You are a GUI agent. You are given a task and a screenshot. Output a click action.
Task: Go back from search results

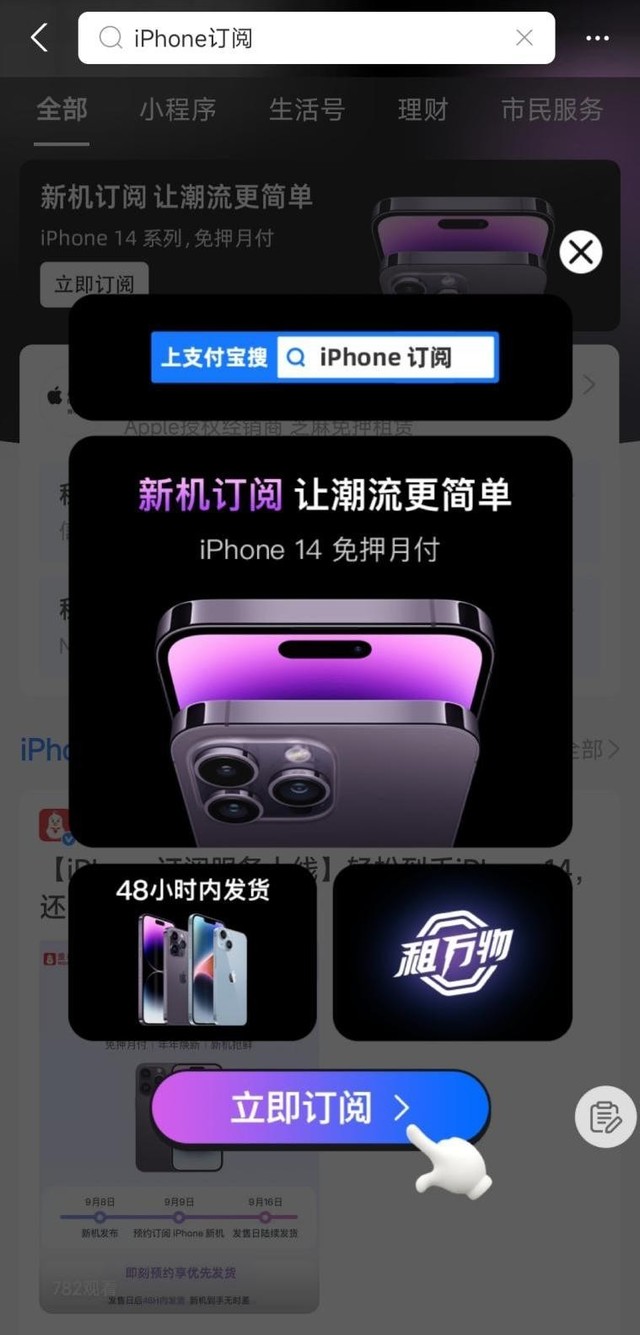point(40,38)
